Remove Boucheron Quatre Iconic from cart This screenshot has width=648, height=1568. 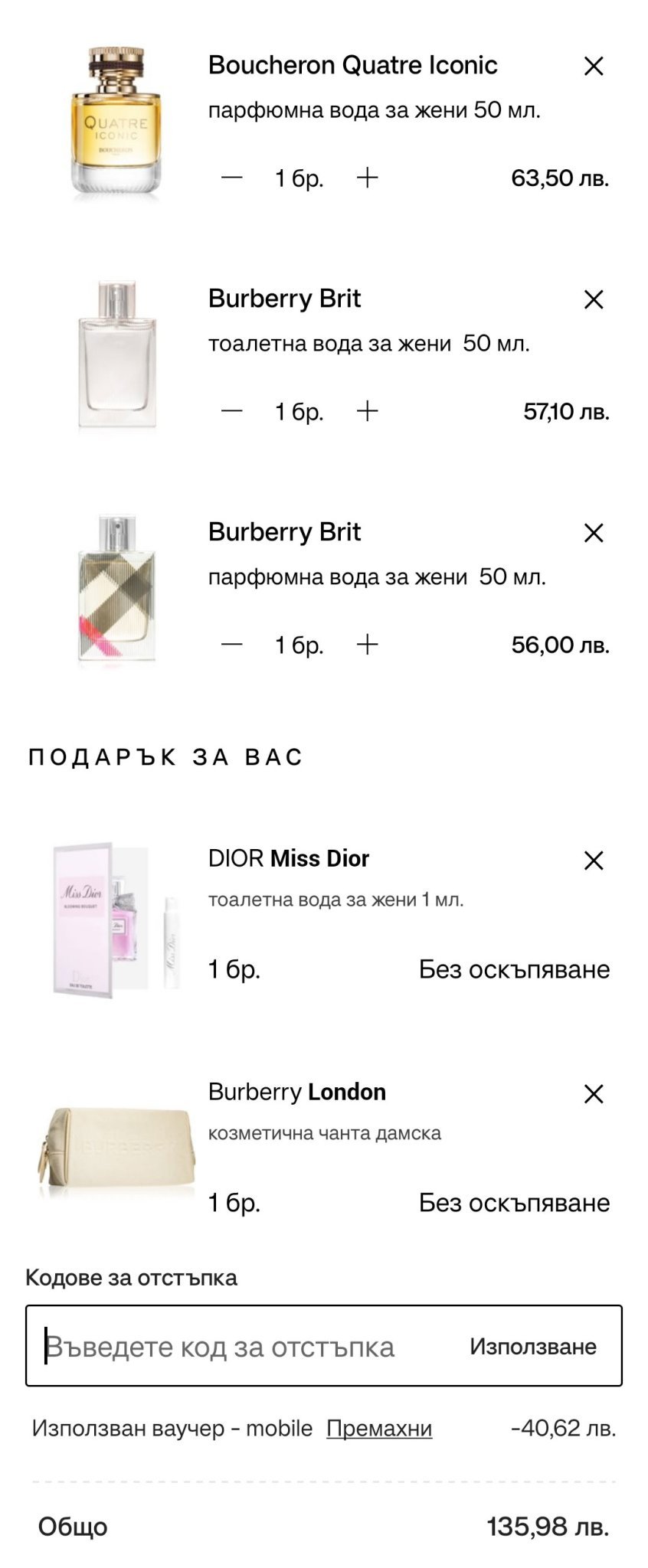click(594, 67)
